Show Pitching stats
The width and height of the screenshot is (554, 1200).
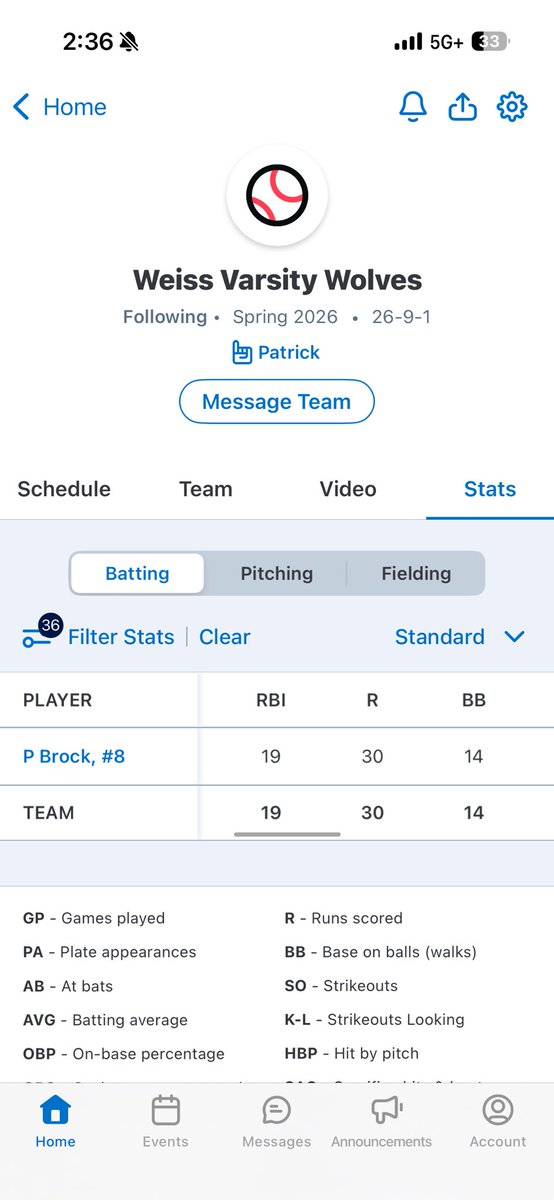pyautogui.click(x=277, y=574)
